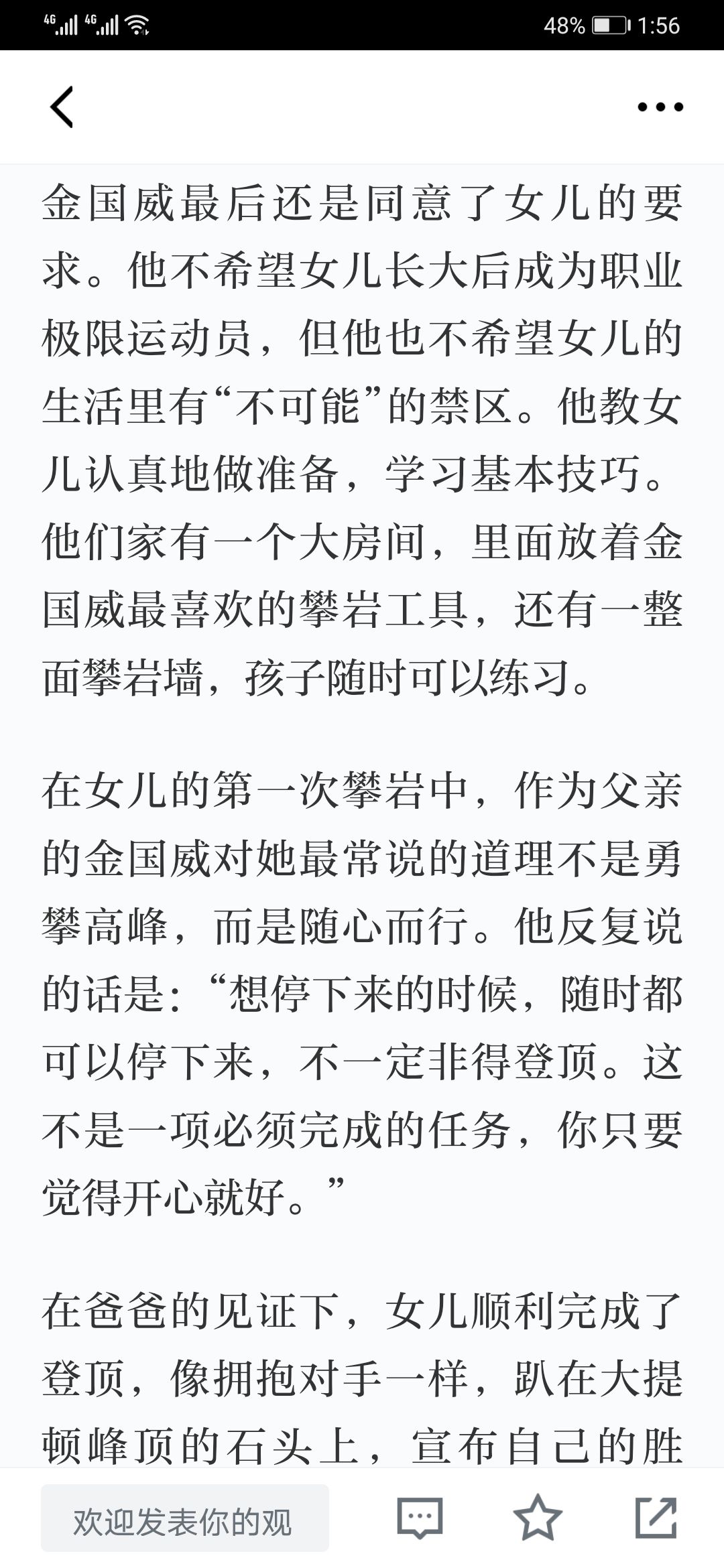Screen dimensions: 724x1568
Task: Share the article via the share icon
Action: coord(656,1517)
